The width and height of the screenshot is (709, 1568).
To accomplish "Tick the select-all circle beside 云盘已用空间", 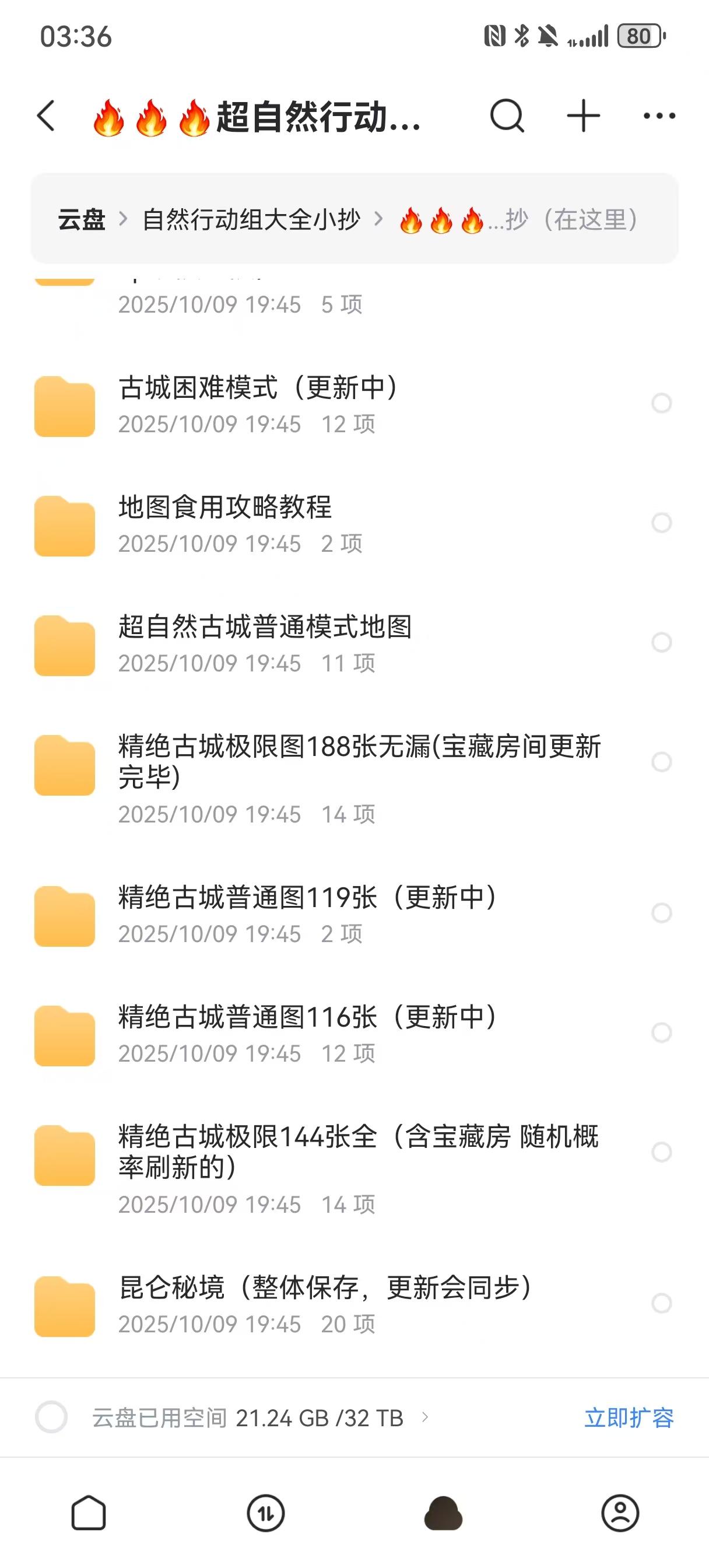I will click(x=51, y=1417).
